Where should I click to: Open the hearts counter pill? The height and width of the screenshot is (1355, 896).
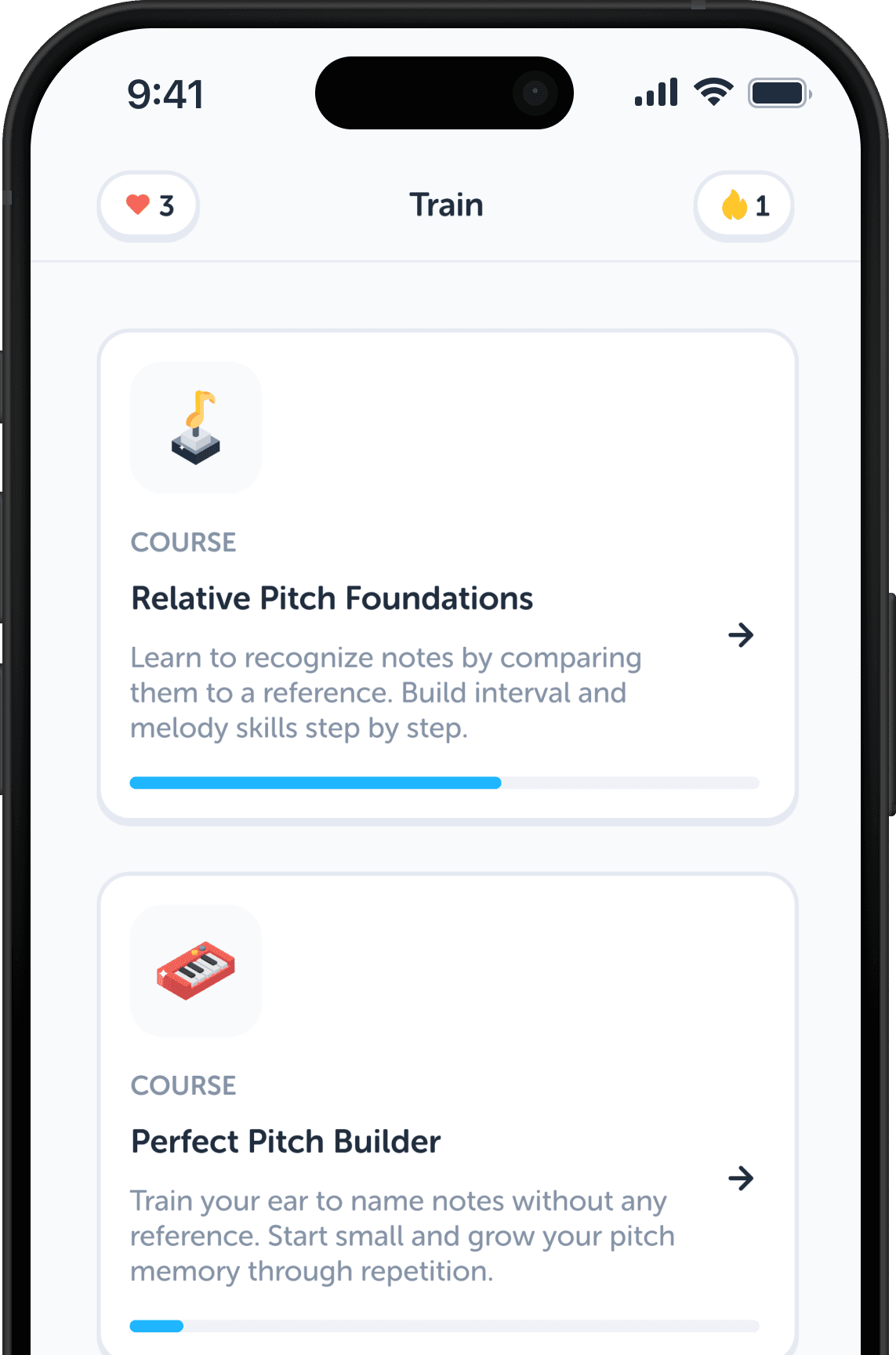[x=149, y=205]
